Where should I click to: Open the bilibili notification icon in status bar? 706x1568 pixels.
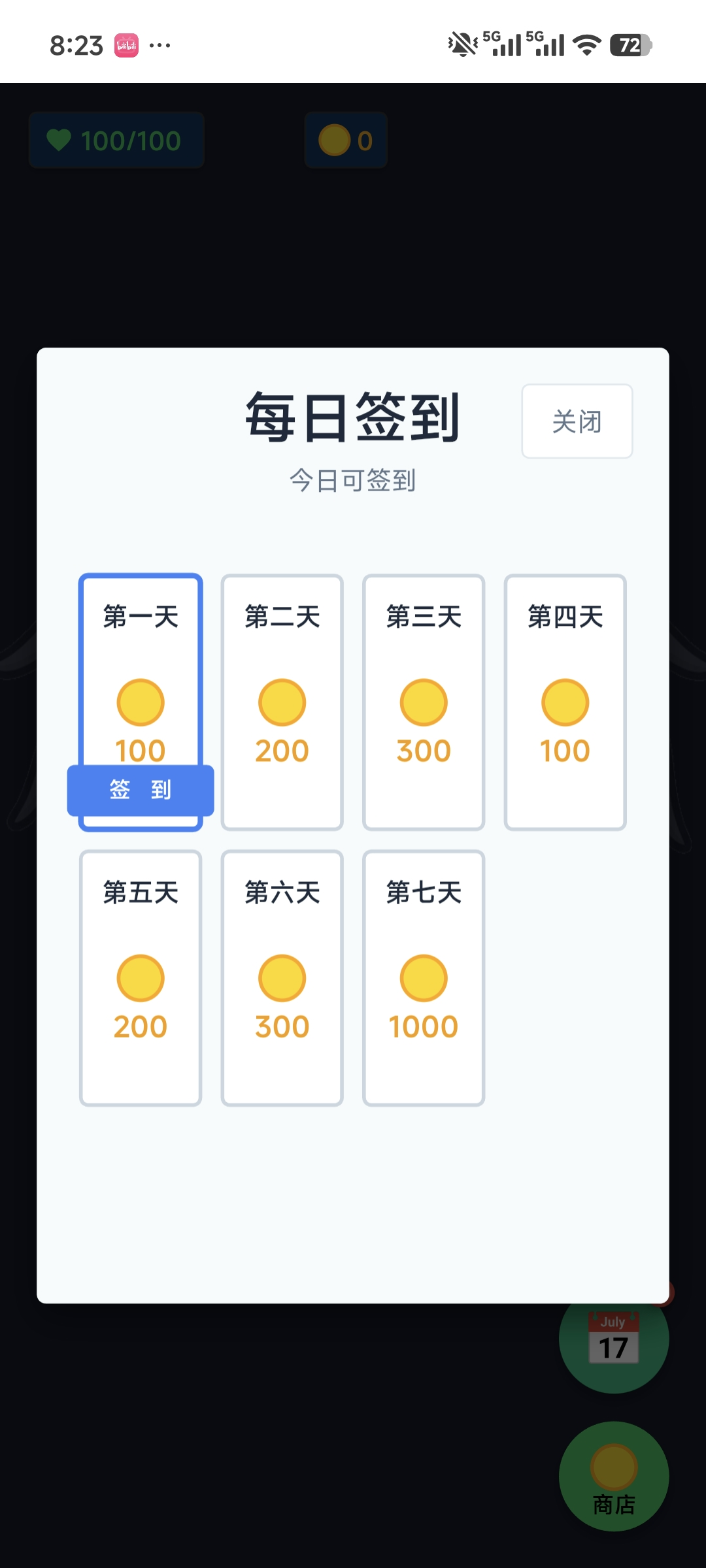[126, 44]
